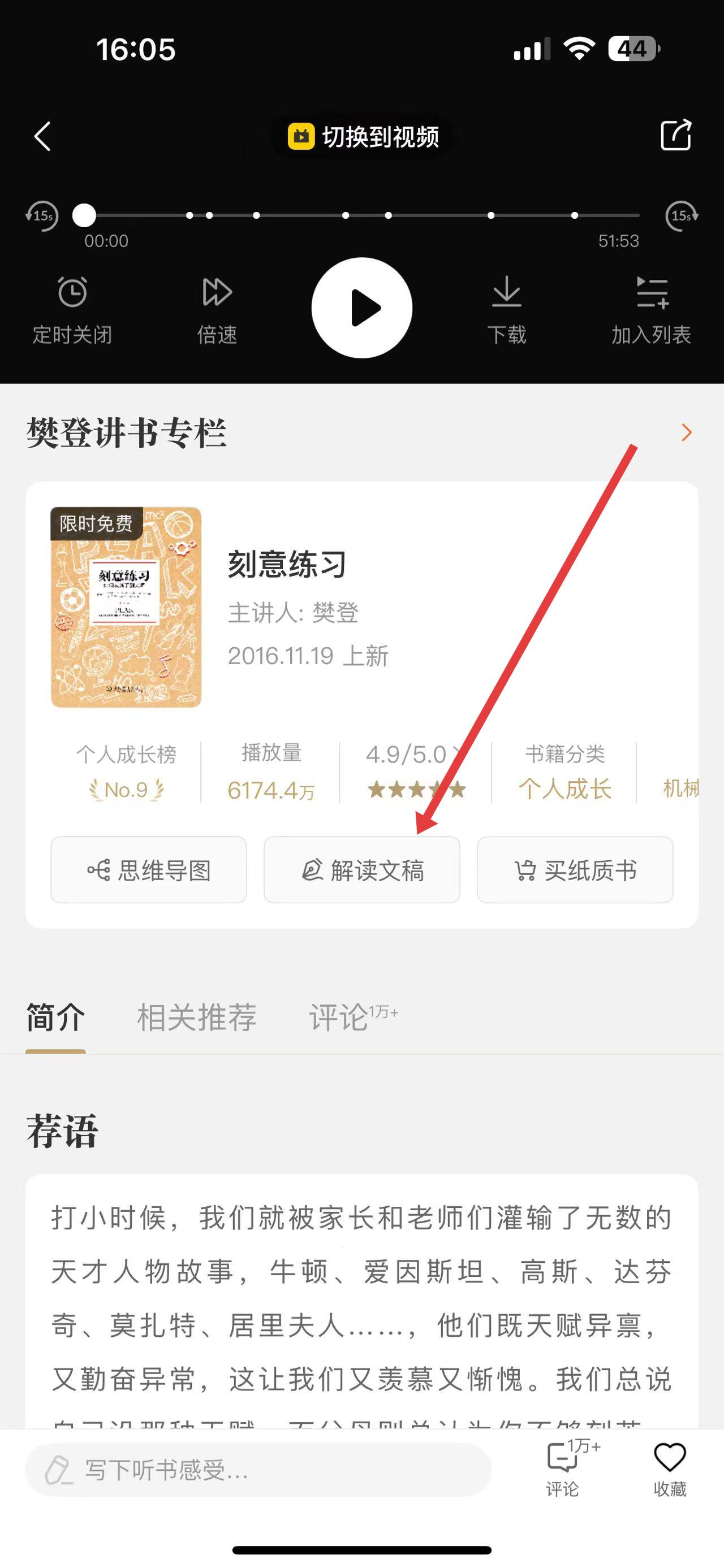Viewport: 724px width, 1568px height.
Task: Set a sleep timer (定时关闭)
Action: point(72,309)
